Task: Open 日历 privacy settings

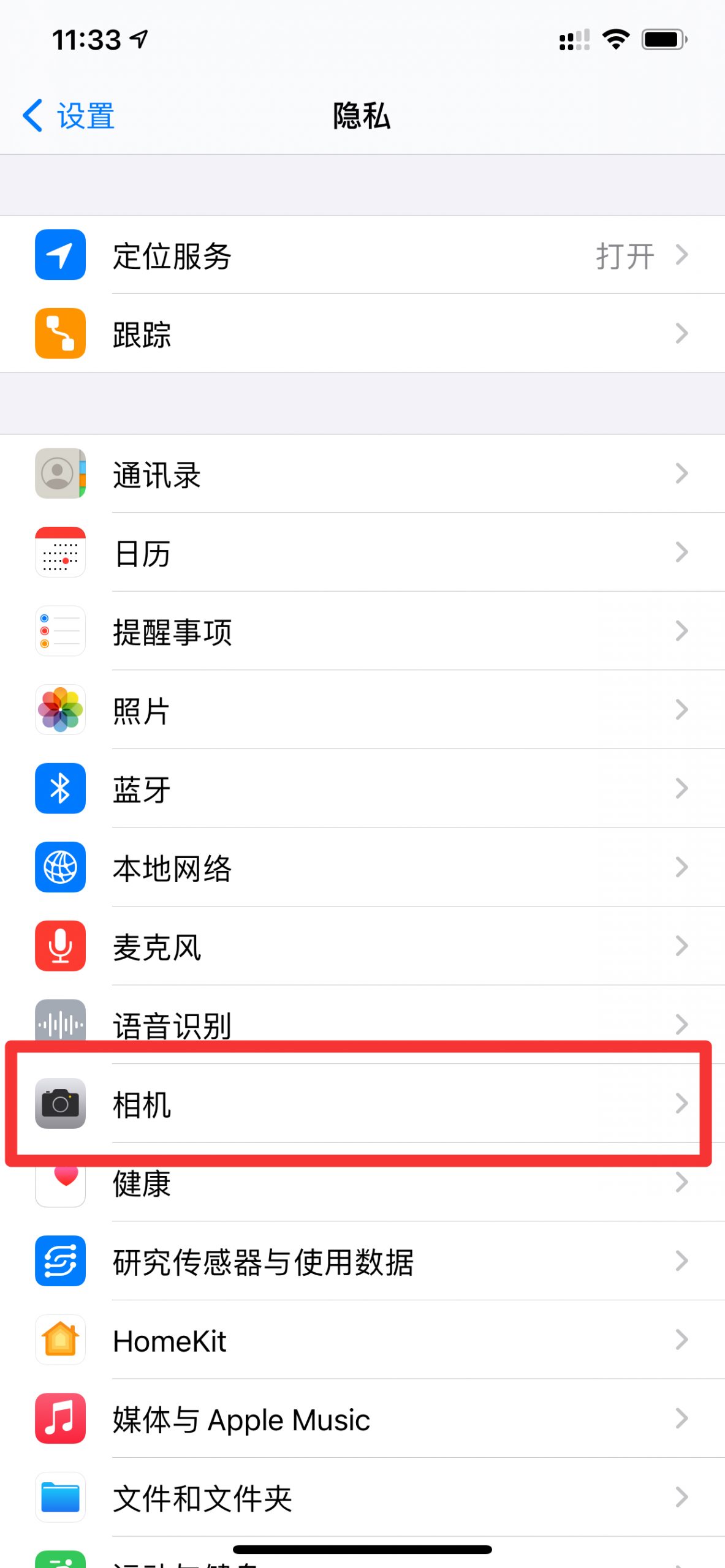Action: pyautogui.click(x=362, y=552)
